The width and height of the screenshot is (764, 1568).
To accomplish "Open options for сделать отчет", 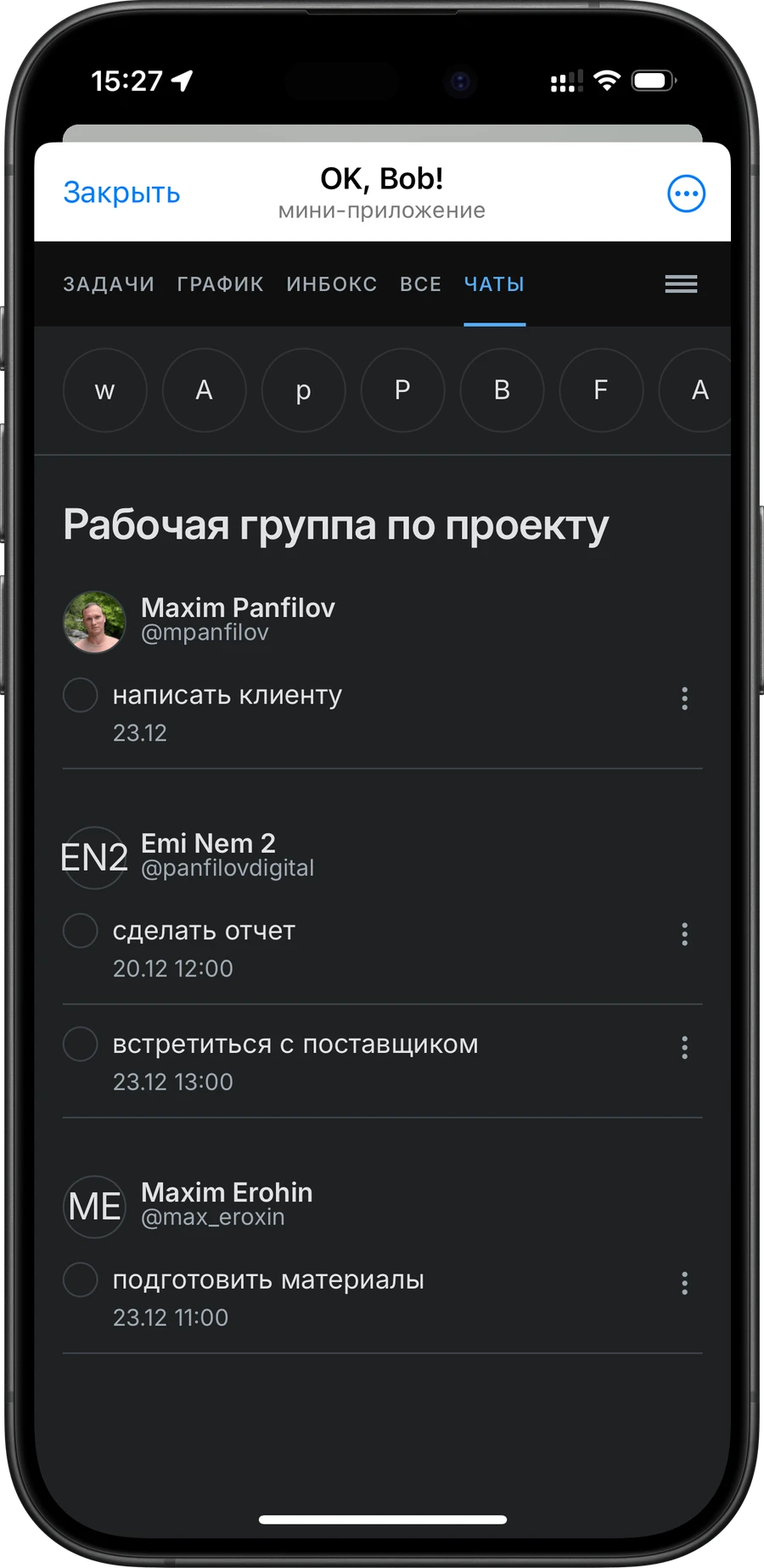I will (x=684, y=934).
